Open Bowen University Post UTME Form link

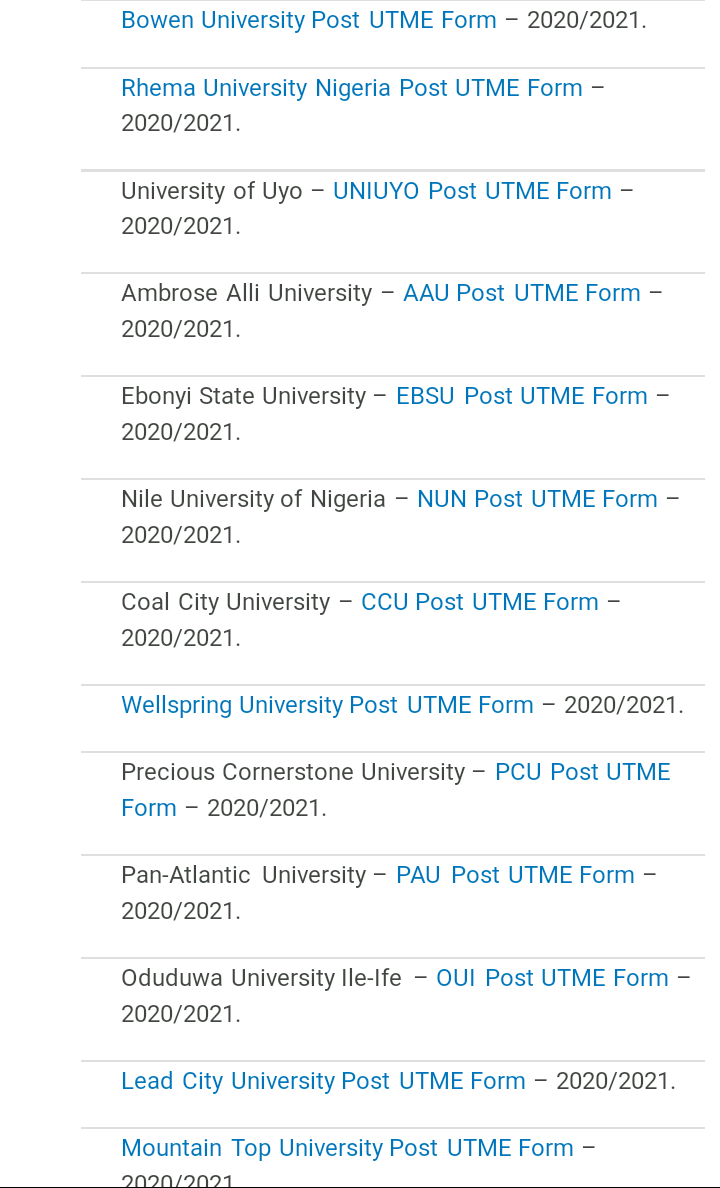[308, 20]
